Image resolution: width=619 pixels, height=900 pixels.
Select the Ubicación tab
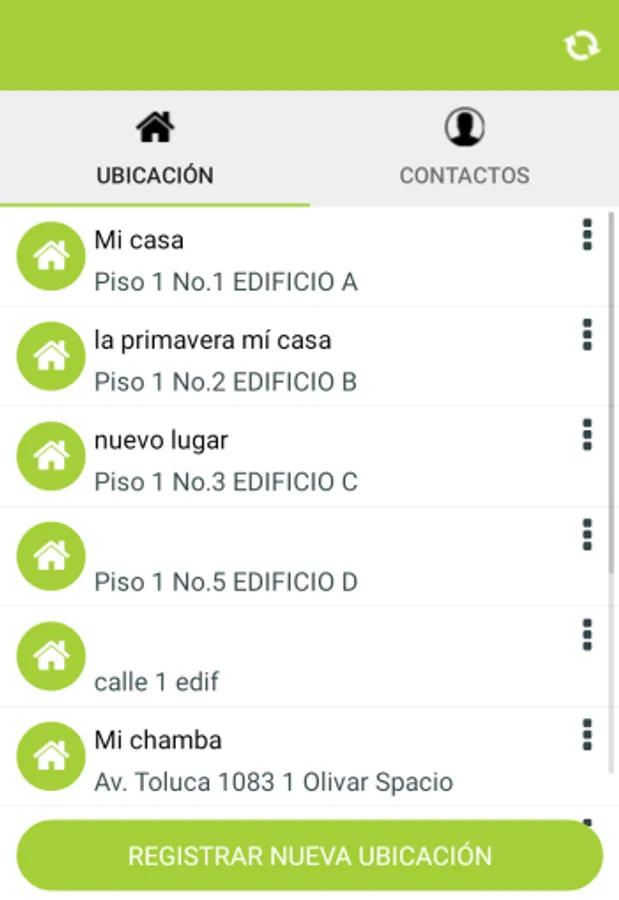[155, 149]
